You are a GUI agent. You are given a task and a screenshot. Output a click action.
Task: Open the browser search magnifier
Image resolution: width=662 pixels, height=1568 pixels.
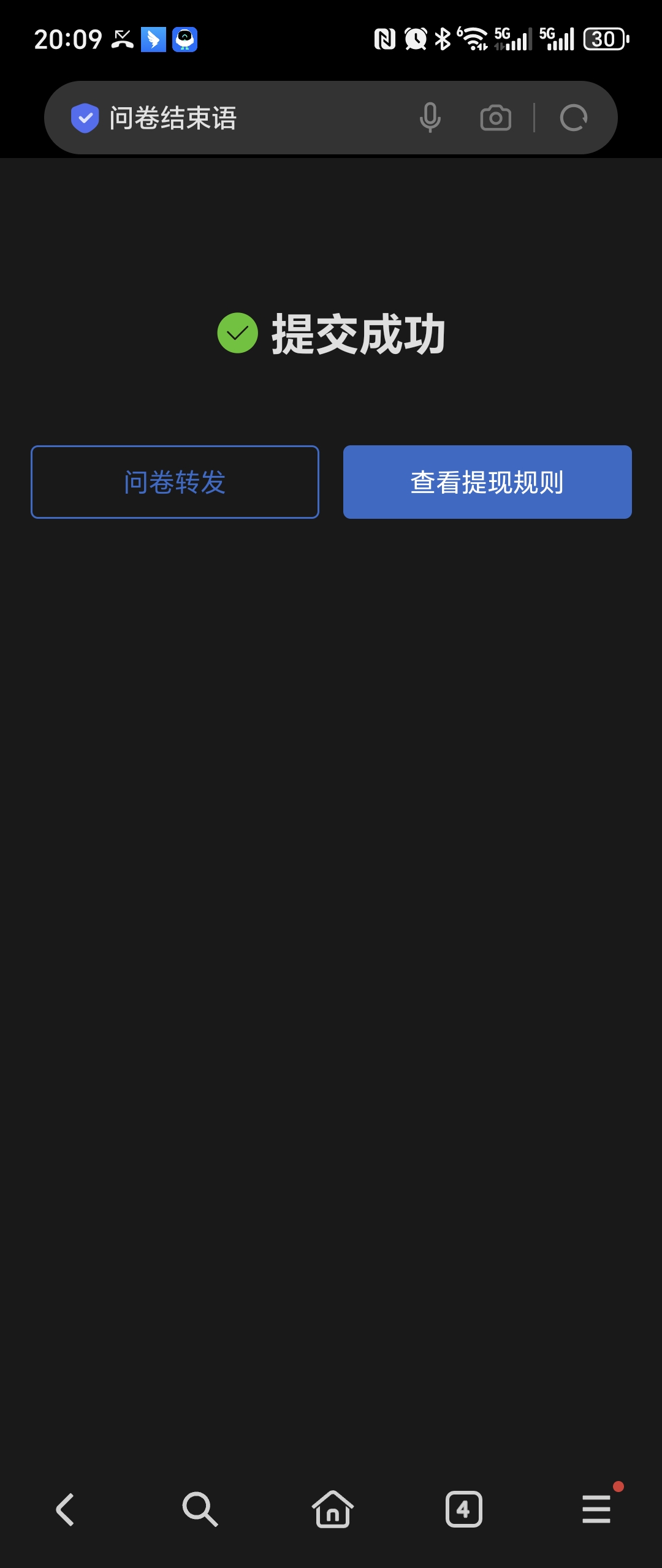coord(200,1509)
